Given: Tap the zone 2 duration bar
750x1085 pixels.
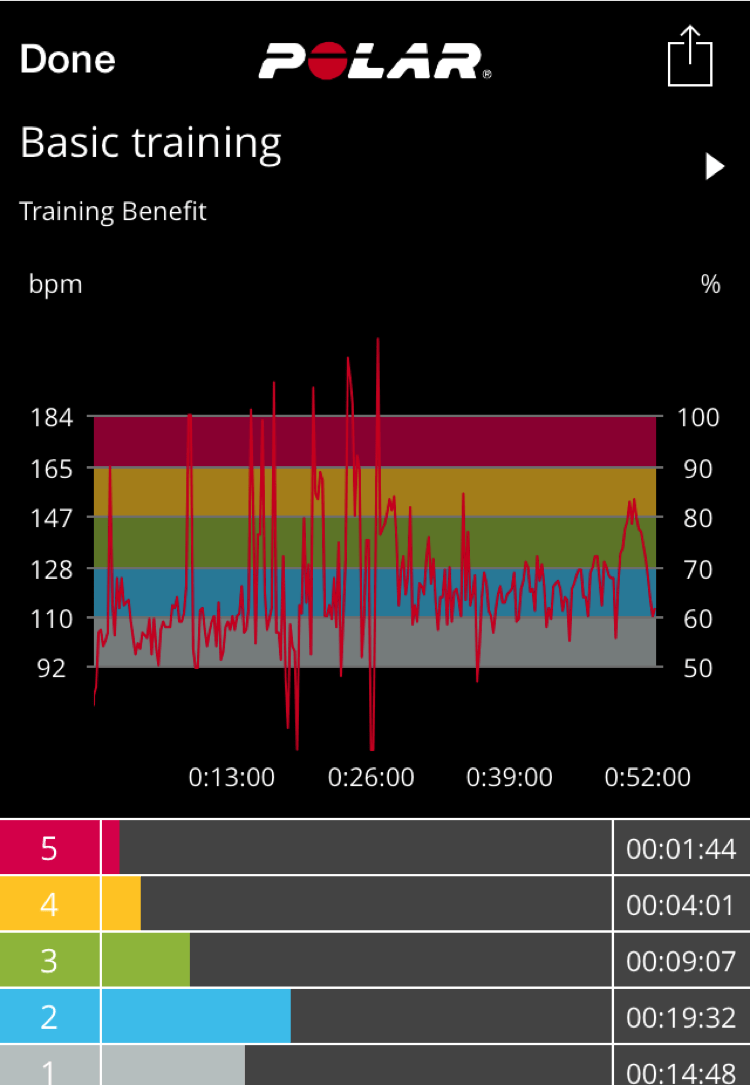Looking at the screenshot, I should coord(195,1016).
